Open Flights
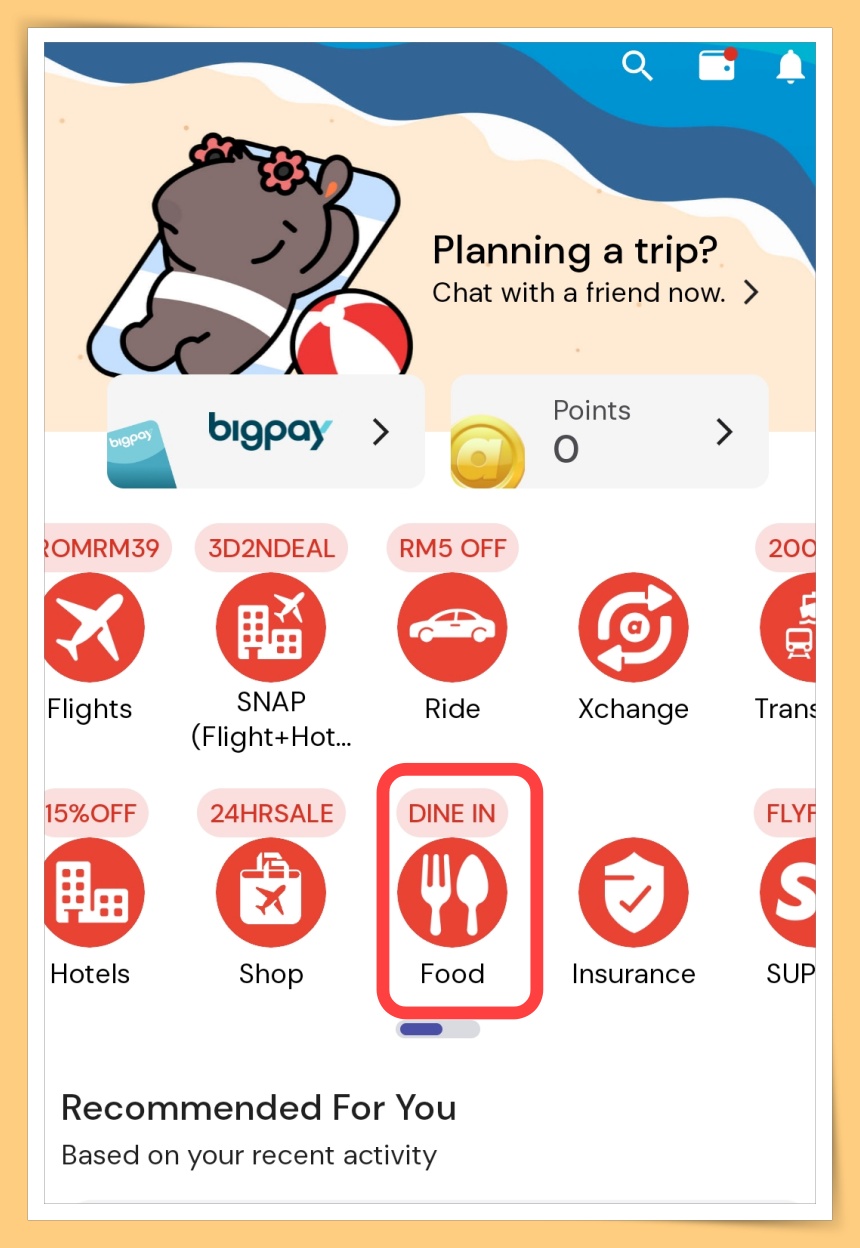The height and width of the screenshot is (1248, 860). point(92,628)
